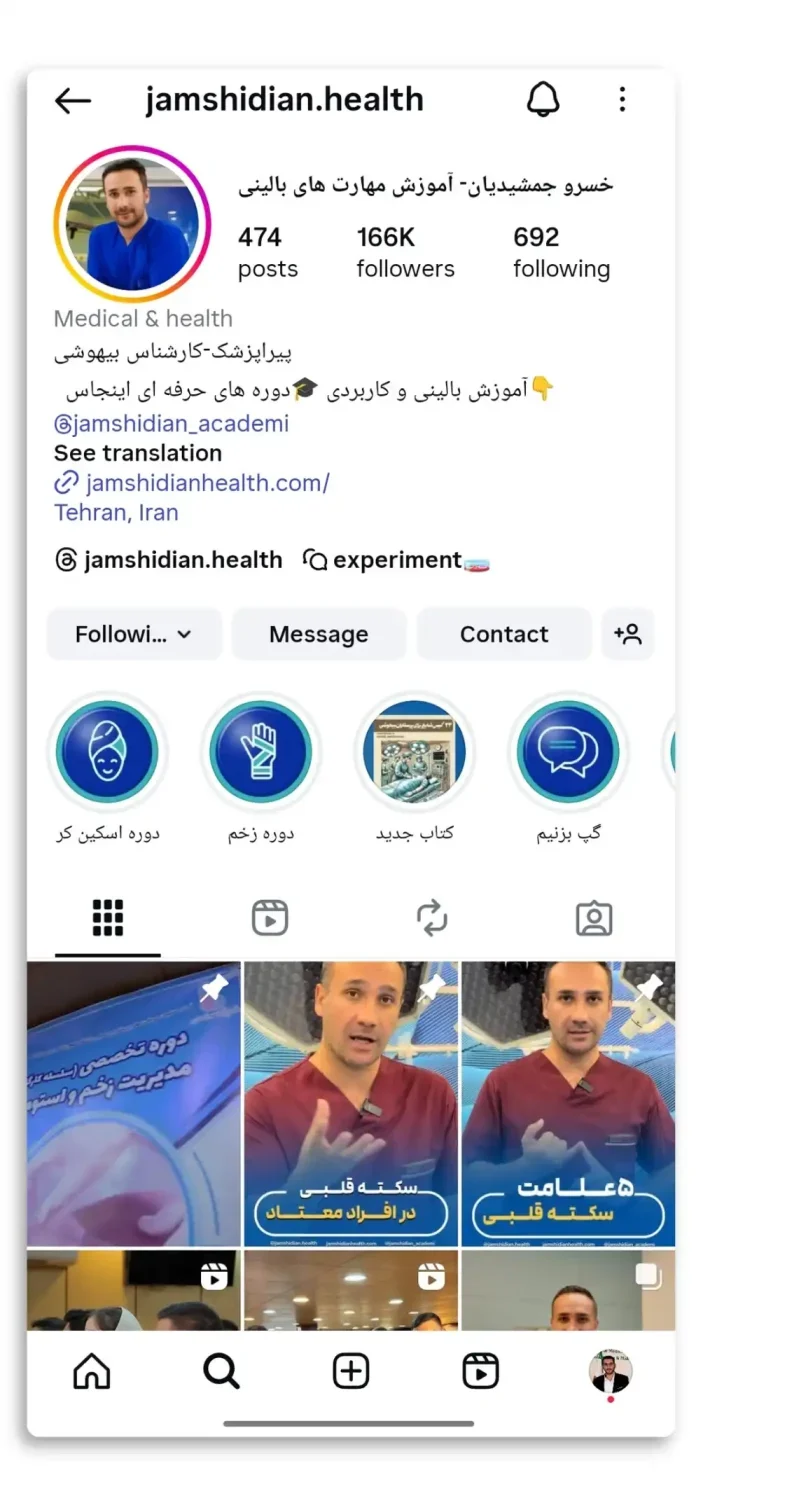The height and width of the screenshot is (1496, 794).
Task: Open the گپ بزنیم highlight
Action: (568, 750)
